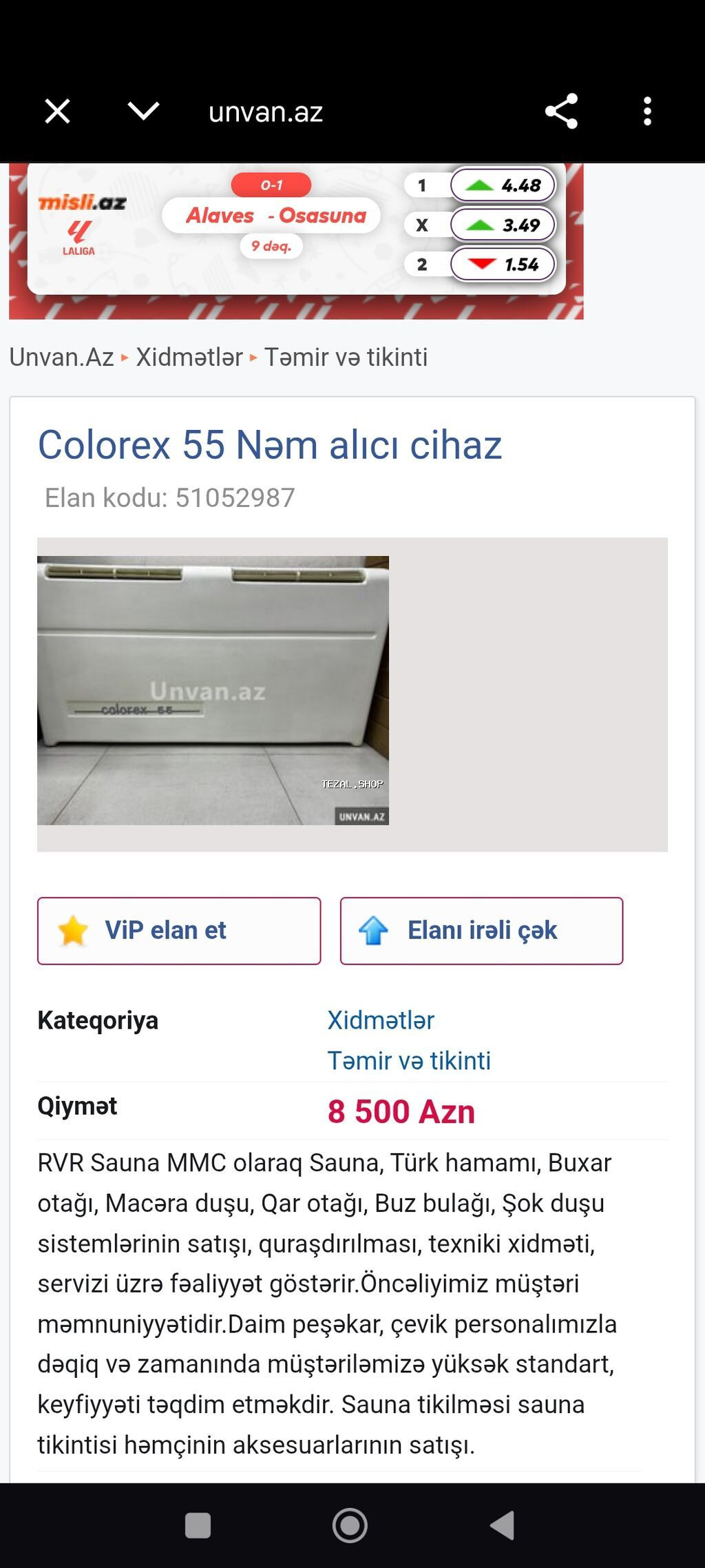This screenshot has width=705, height=1568.
Task: Tap the three-dot overflow menu
Action: 647,112
